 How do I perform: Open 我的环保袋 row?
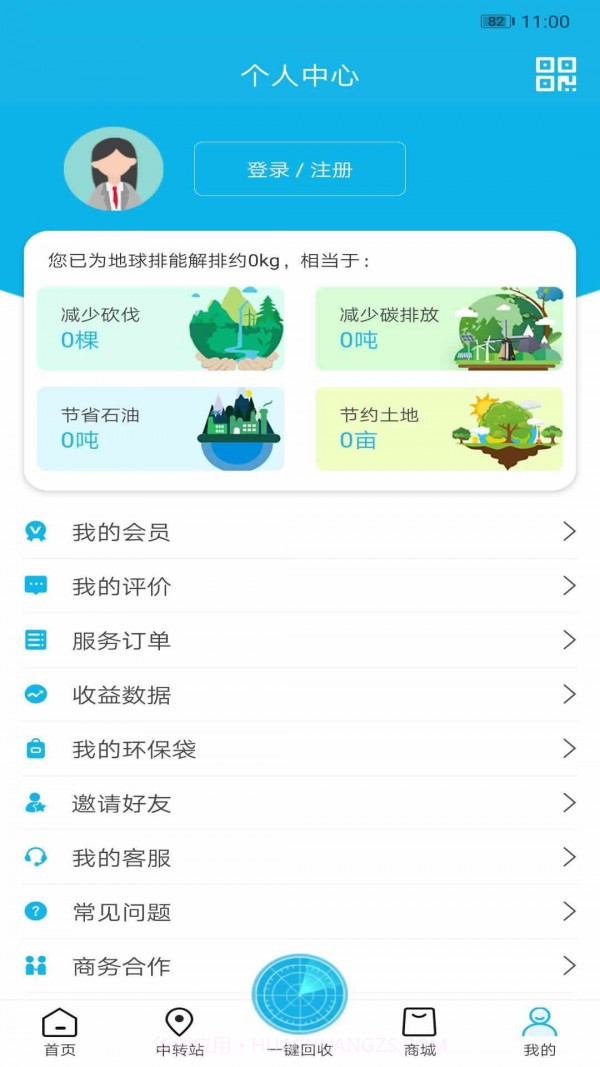(x=300, y=748)
